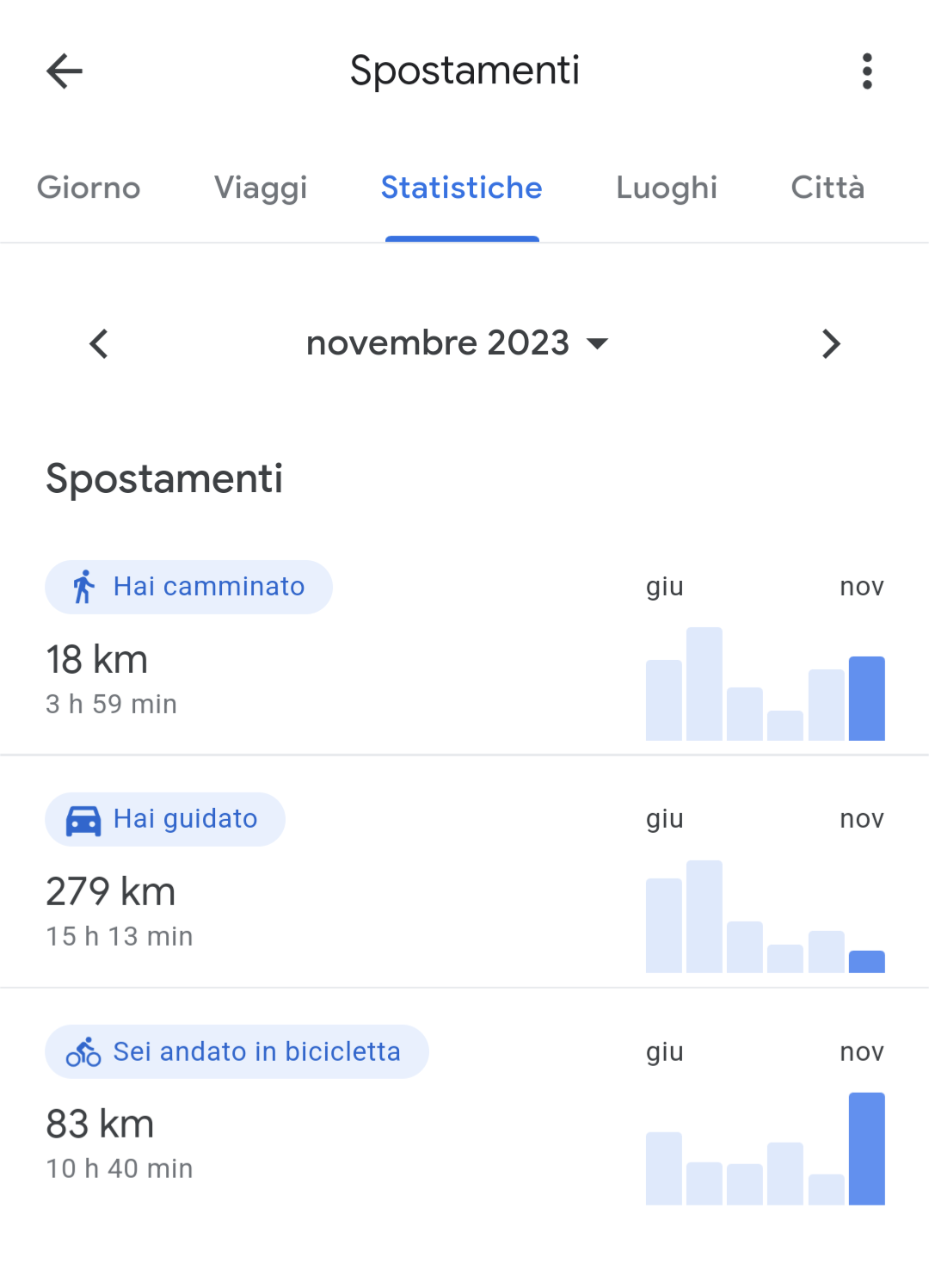Expand the novembre 2023 month picker
The height and width of the screenshot is (1288, 929).
458,343
